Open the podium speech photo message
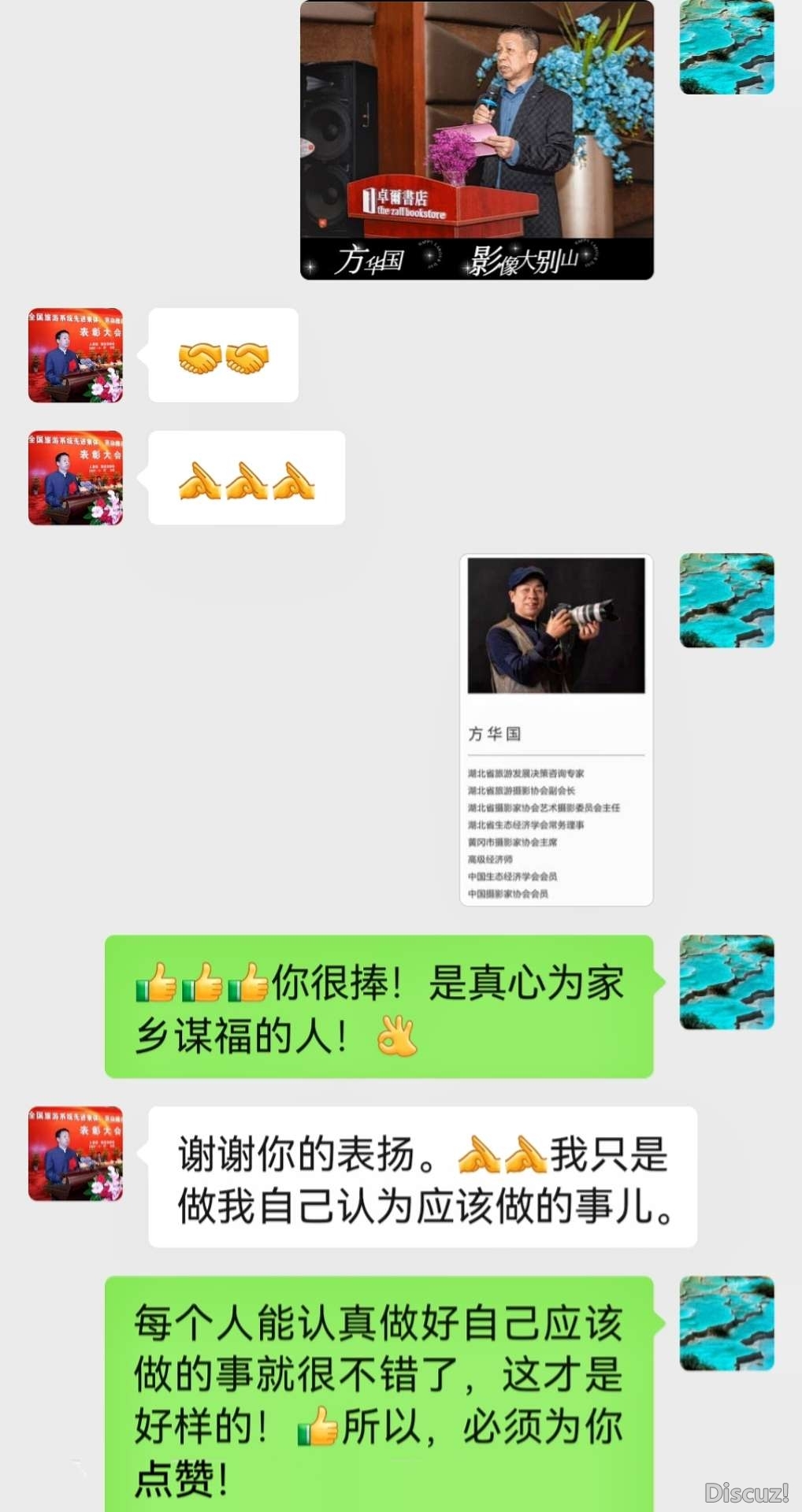Screen dimensions: 802x1512 [477, 140]
